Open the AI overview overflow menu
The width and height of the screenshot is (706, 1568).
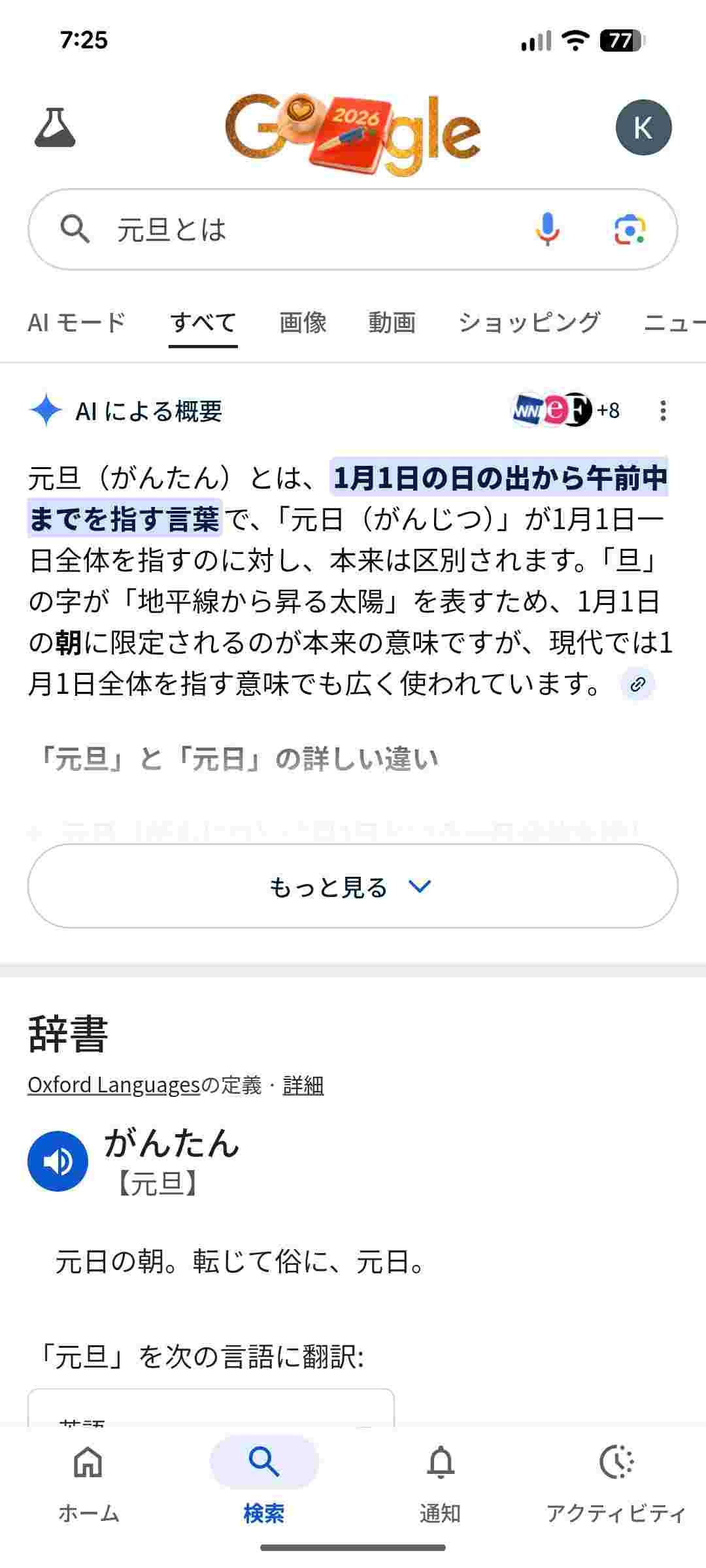663,411
